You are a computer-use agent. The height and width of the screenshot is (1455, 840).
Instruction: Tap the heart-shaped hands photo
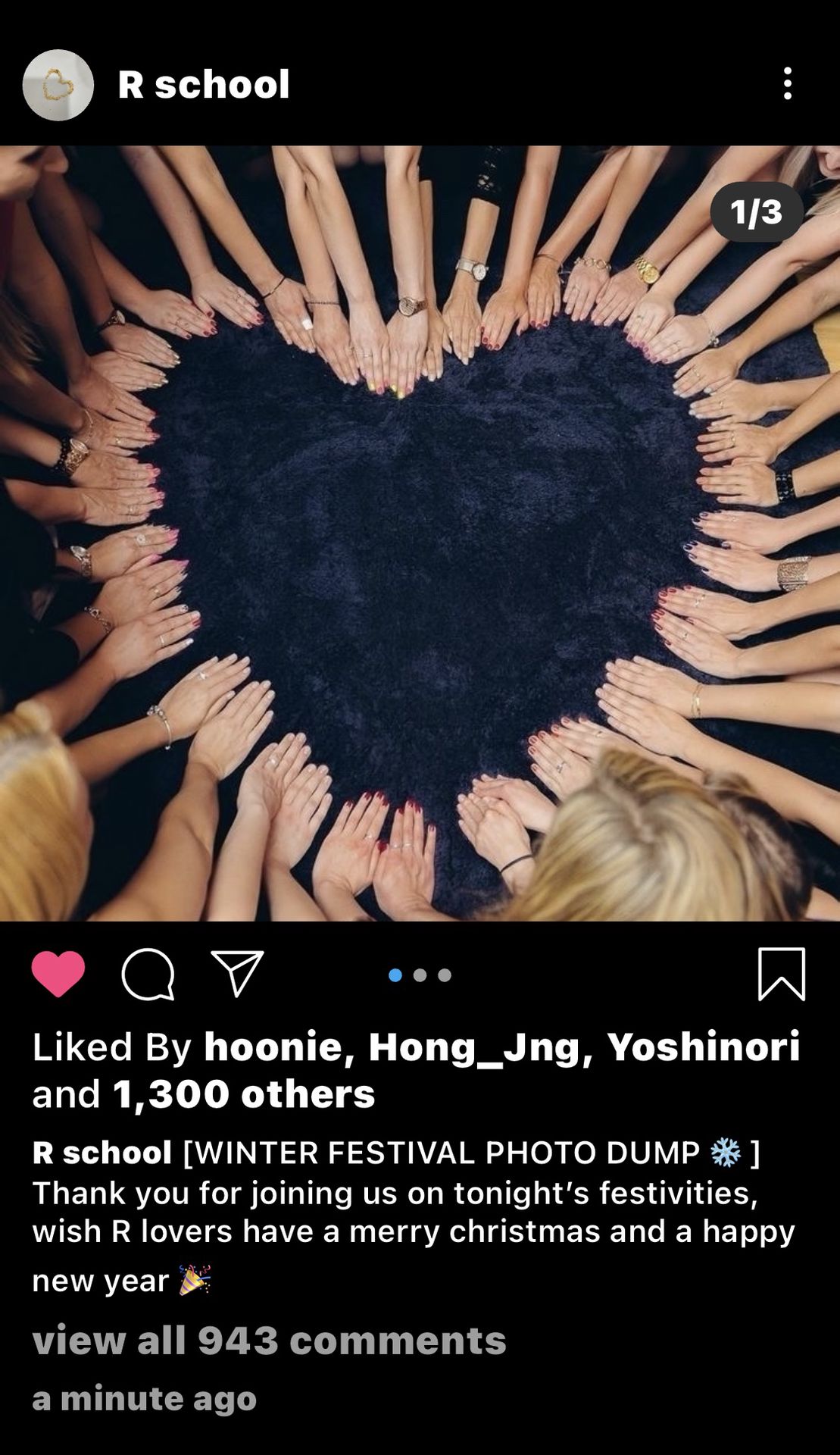[x=420, y=533]
